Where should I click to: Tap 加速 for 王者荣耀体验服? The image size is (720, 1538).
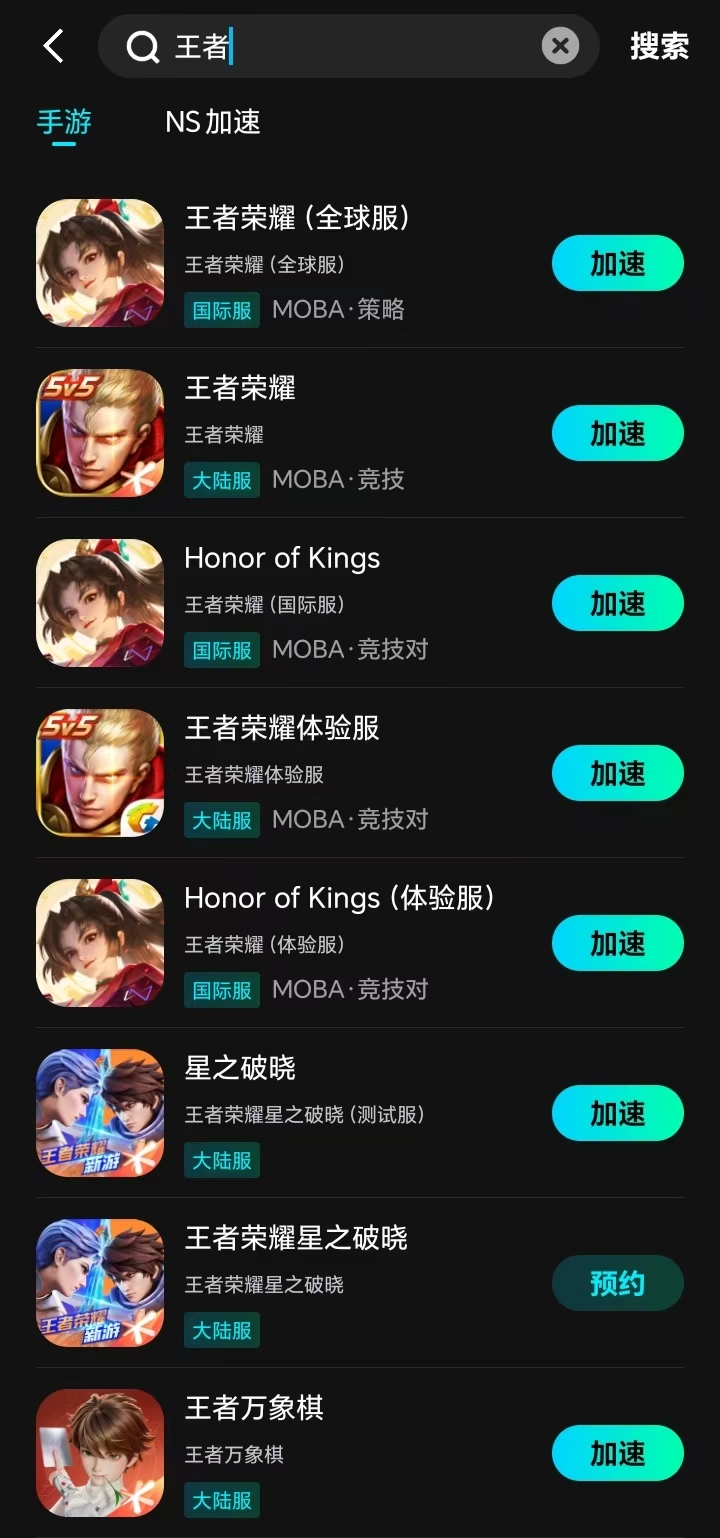point(618,773)
